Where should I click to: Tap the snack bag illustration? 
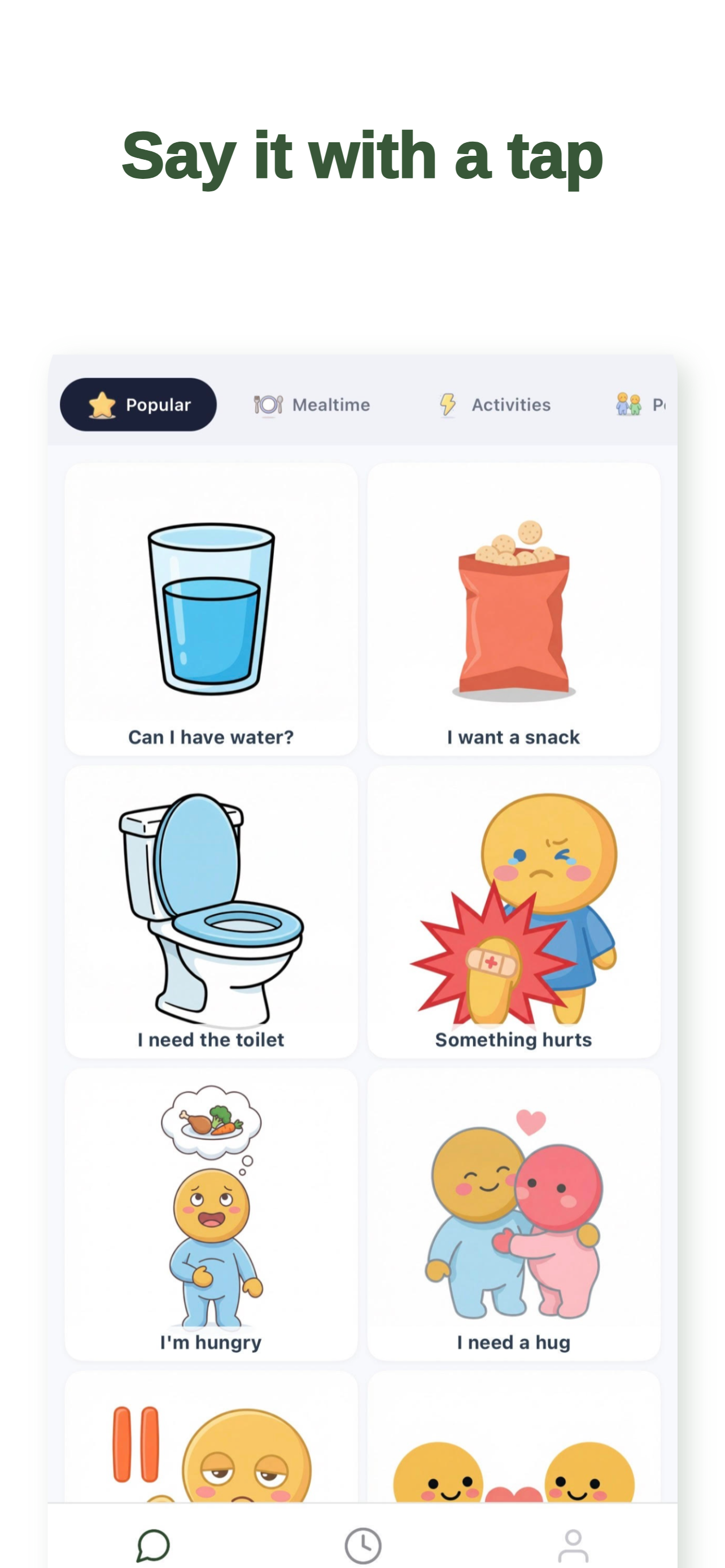tap(514, 608)
